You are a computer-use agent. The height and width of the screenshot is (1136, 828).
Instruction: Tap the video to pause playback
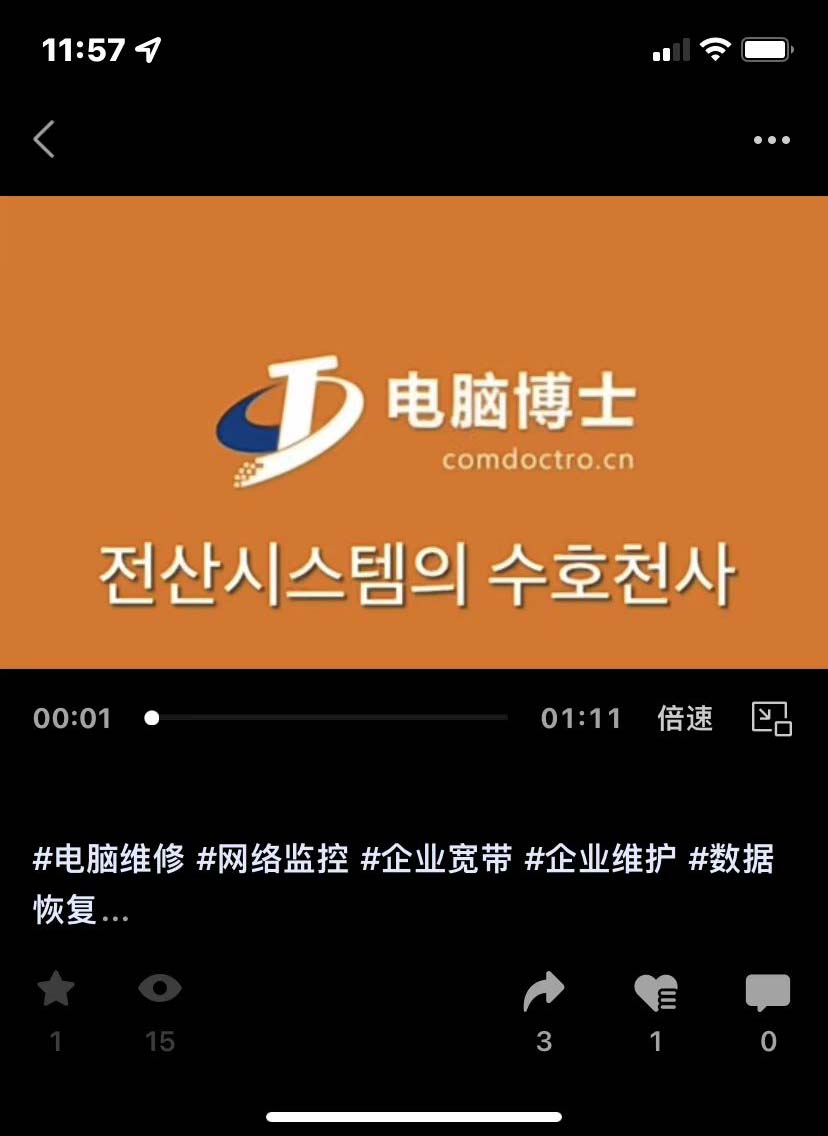click(414, 432)
